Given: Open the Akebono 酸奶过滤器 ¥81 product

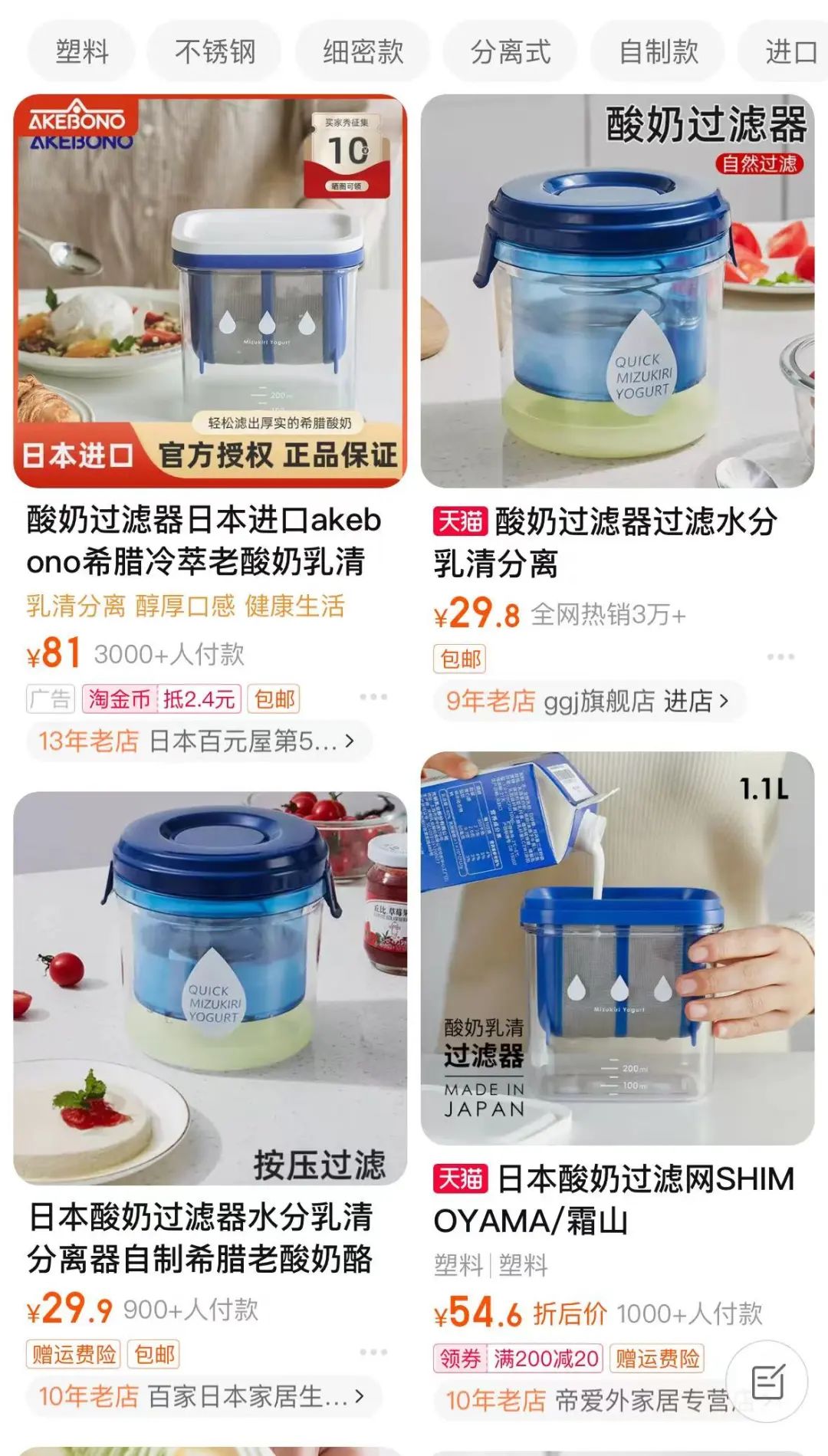Looking at the screenshot, I should [210, 291].
